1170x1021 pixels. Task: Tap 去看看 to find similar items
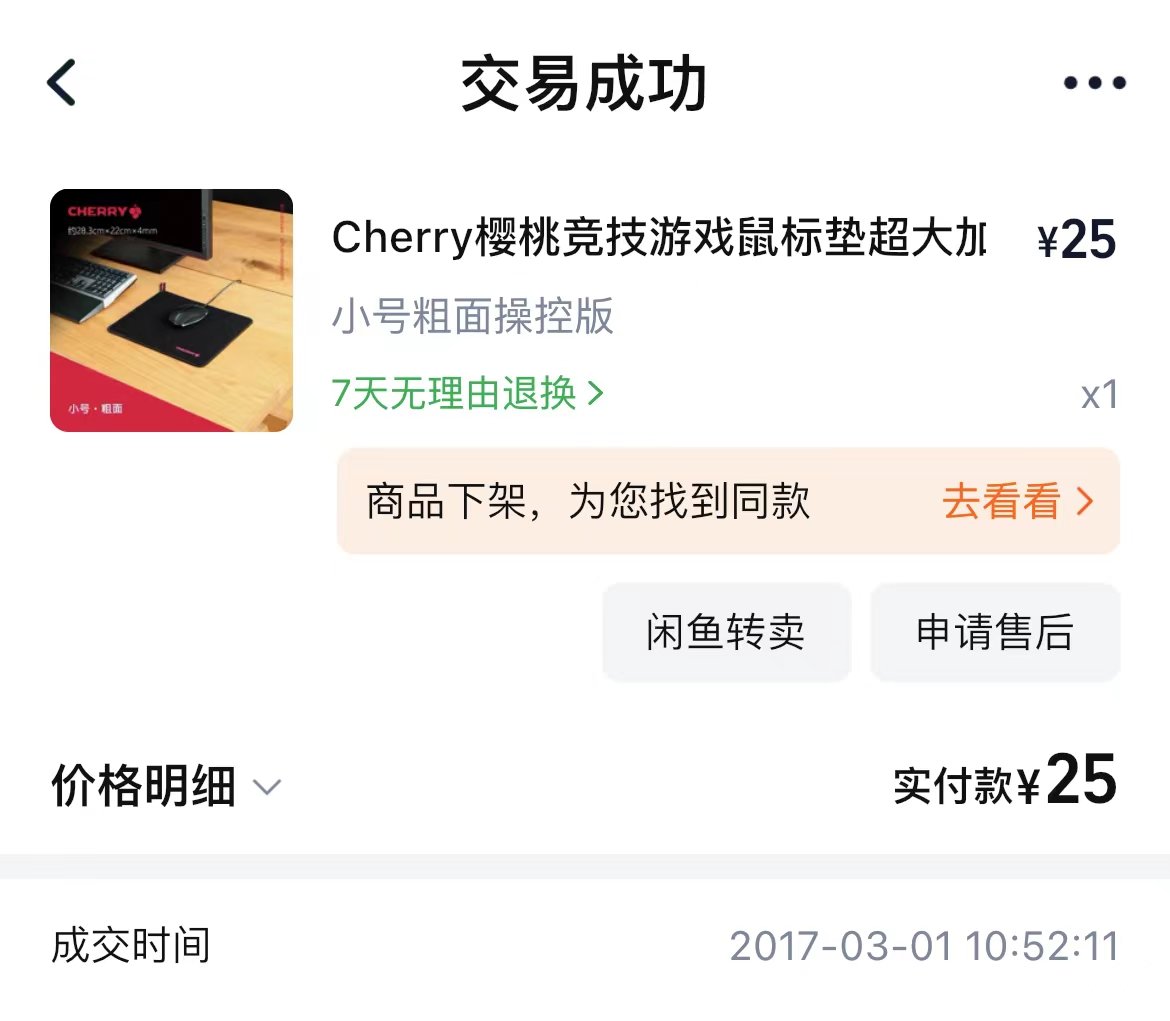(1017, 502)
